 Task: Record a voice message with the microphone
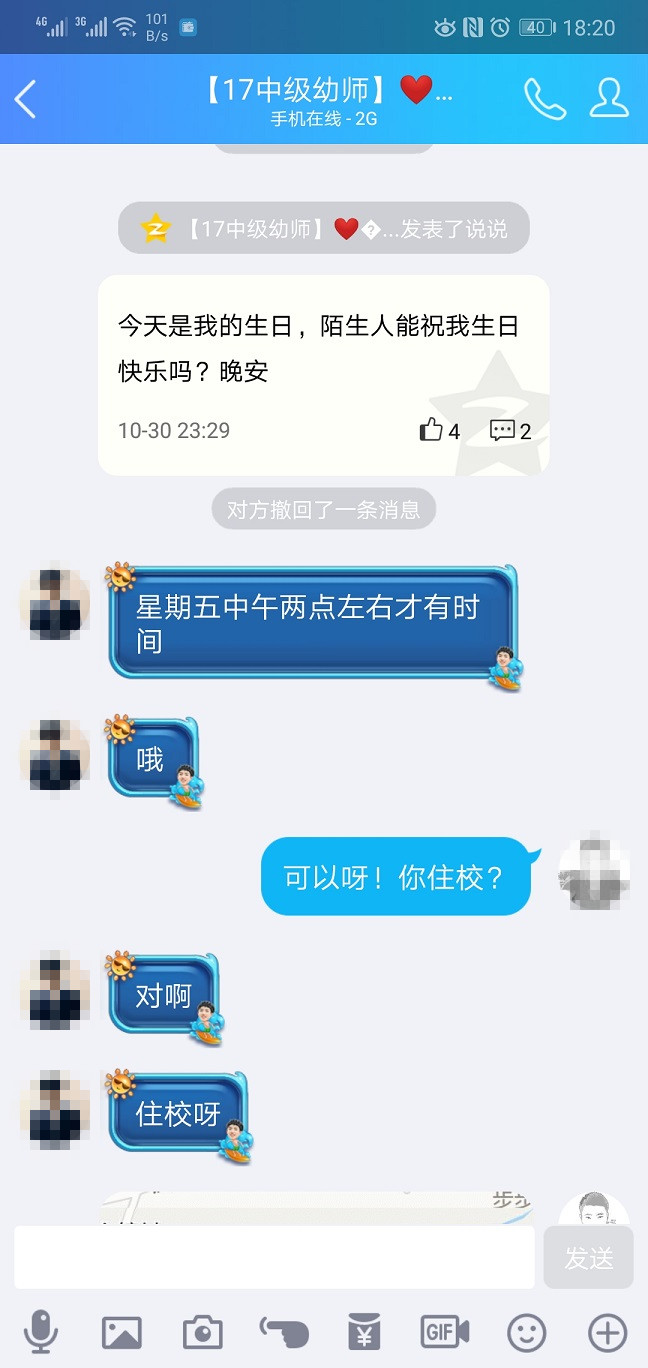click(41, 1332)
